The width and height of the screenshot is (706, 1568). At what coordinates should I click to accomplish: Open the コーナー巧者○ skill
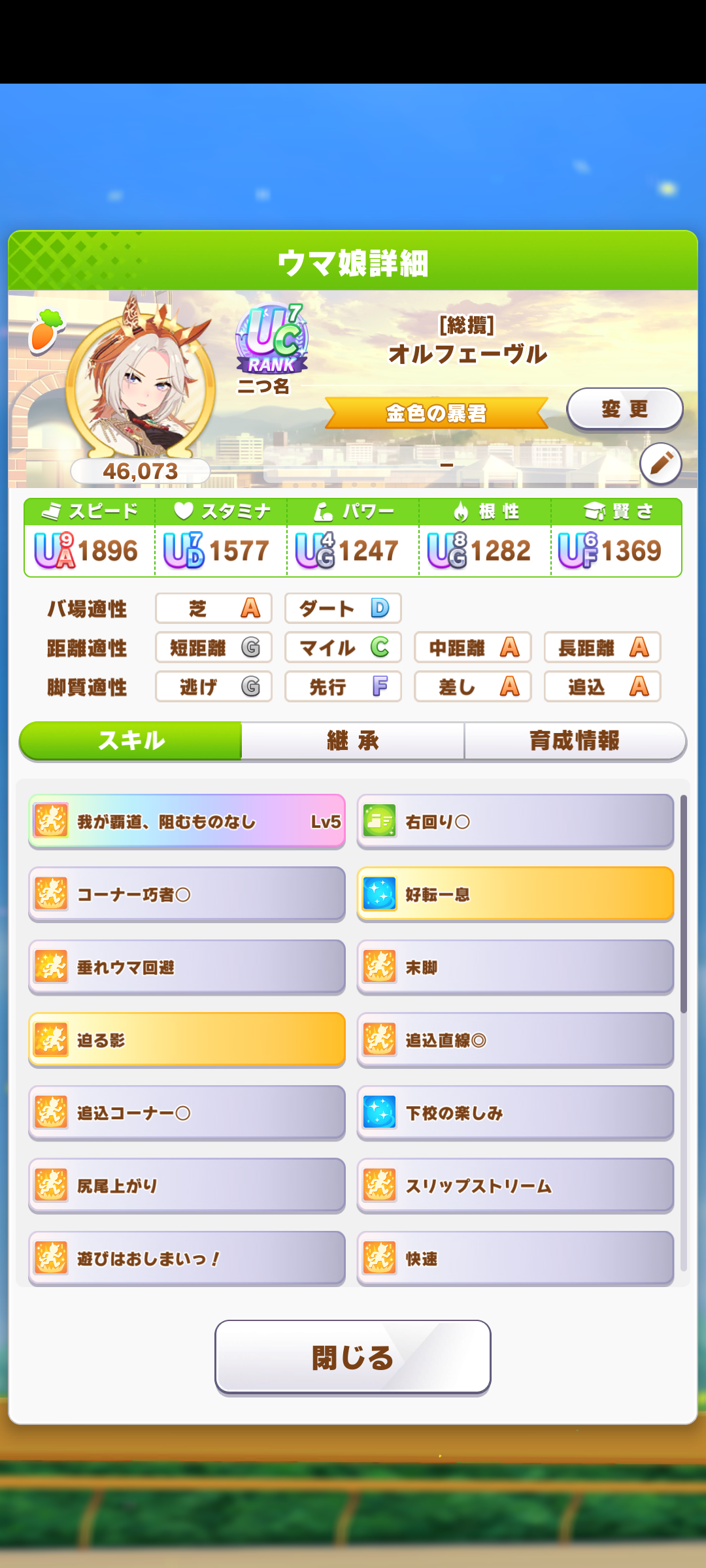[187, 894]
